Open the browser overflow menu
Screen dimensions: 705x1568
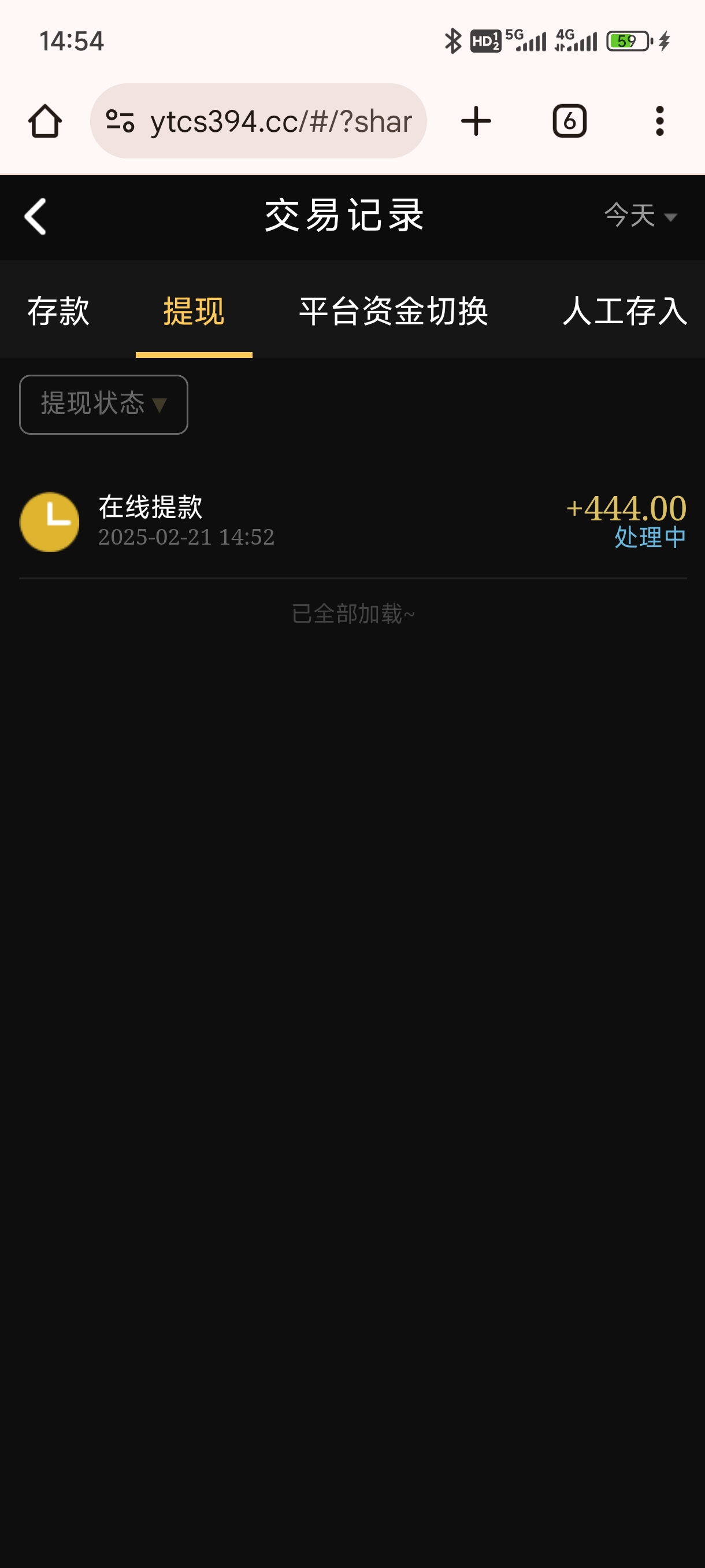[659, 121]
